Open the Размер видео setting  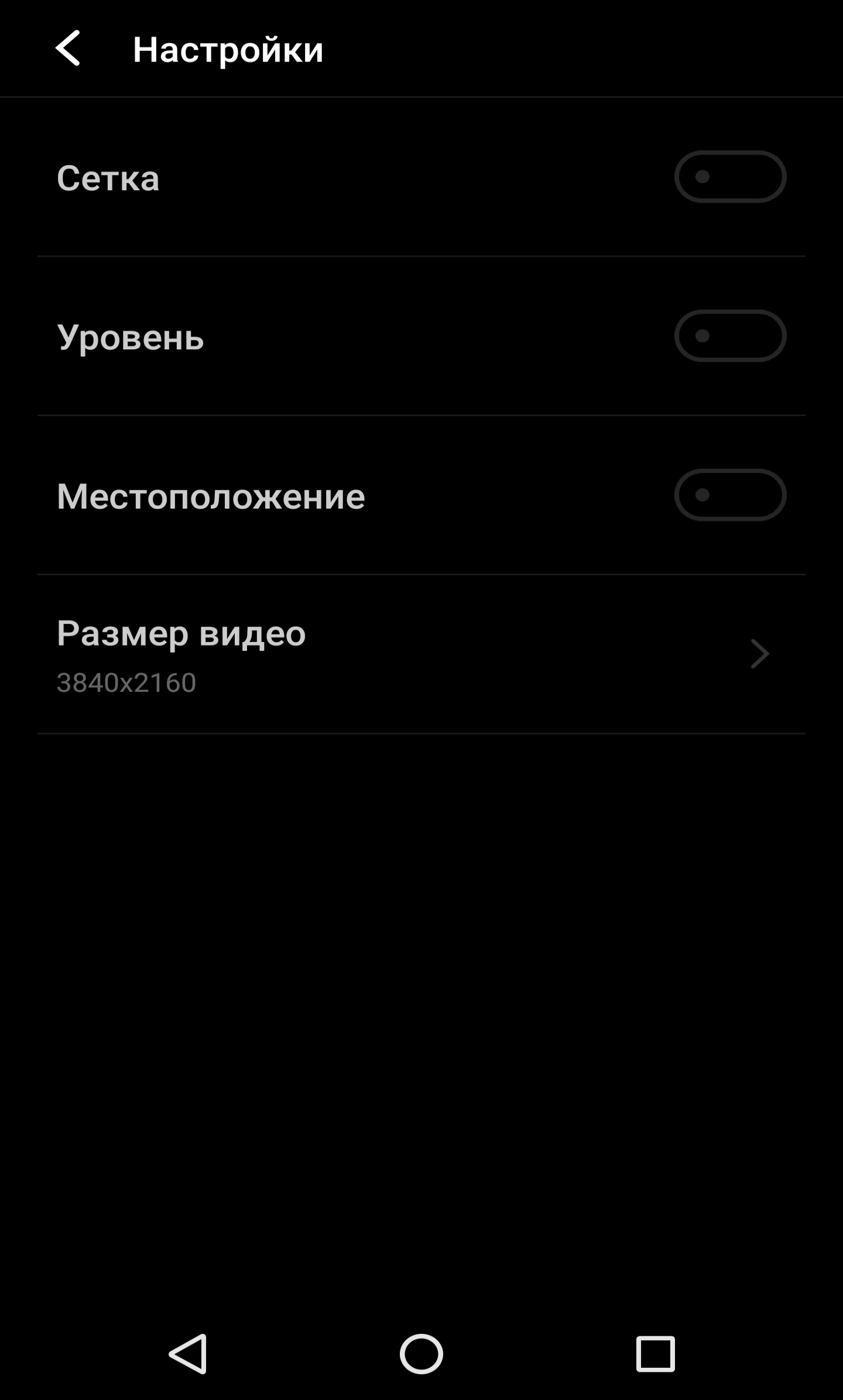(420, 654)
